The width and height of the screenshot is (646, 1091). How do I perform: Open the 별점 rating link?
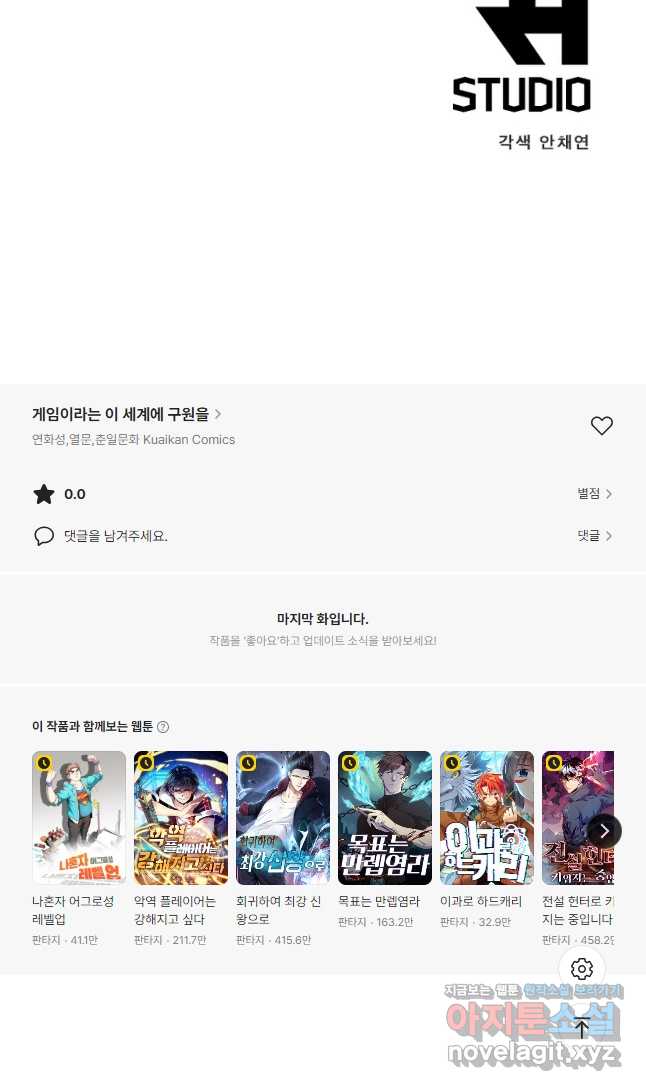594,493
